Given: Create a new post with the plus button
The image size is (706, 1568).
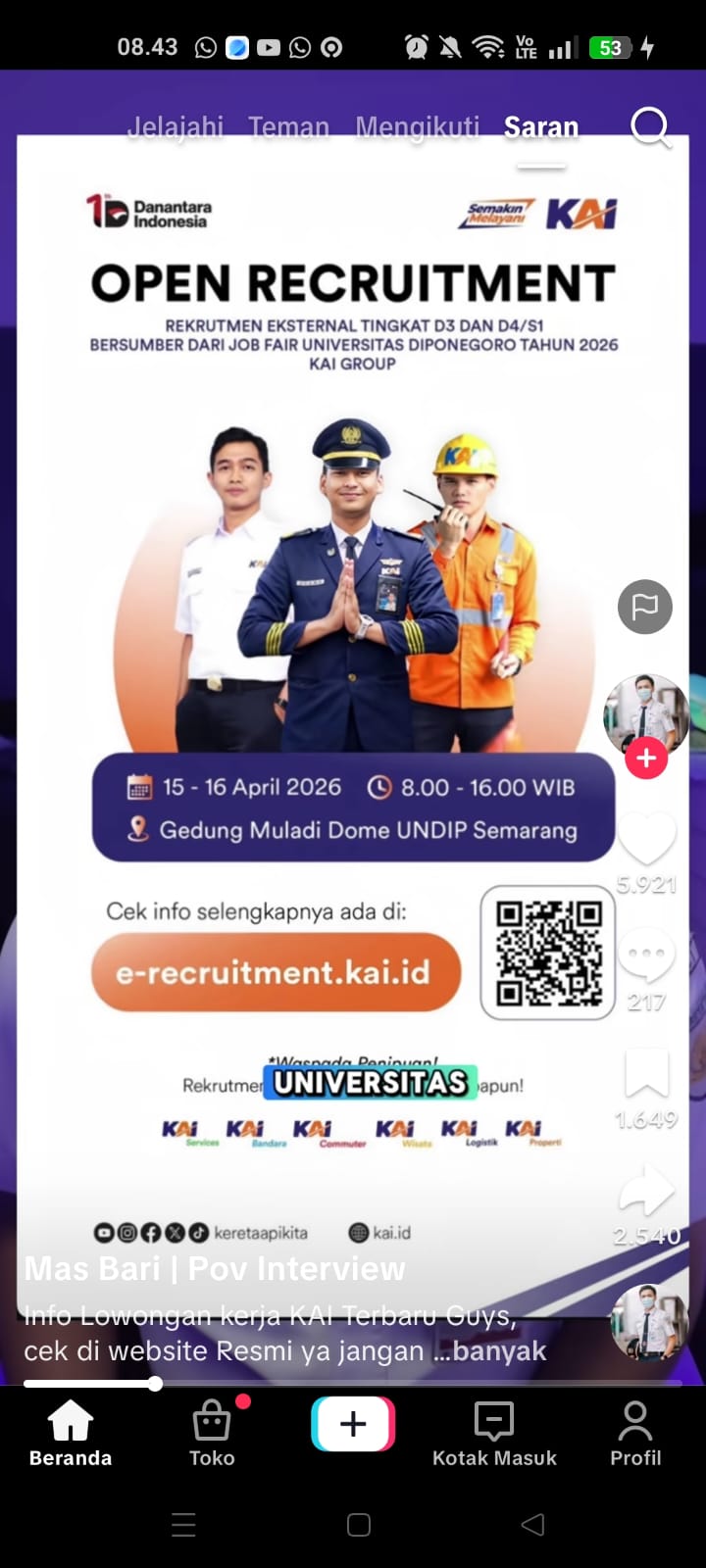Looking at the screenshot, I should point(353,1424).
